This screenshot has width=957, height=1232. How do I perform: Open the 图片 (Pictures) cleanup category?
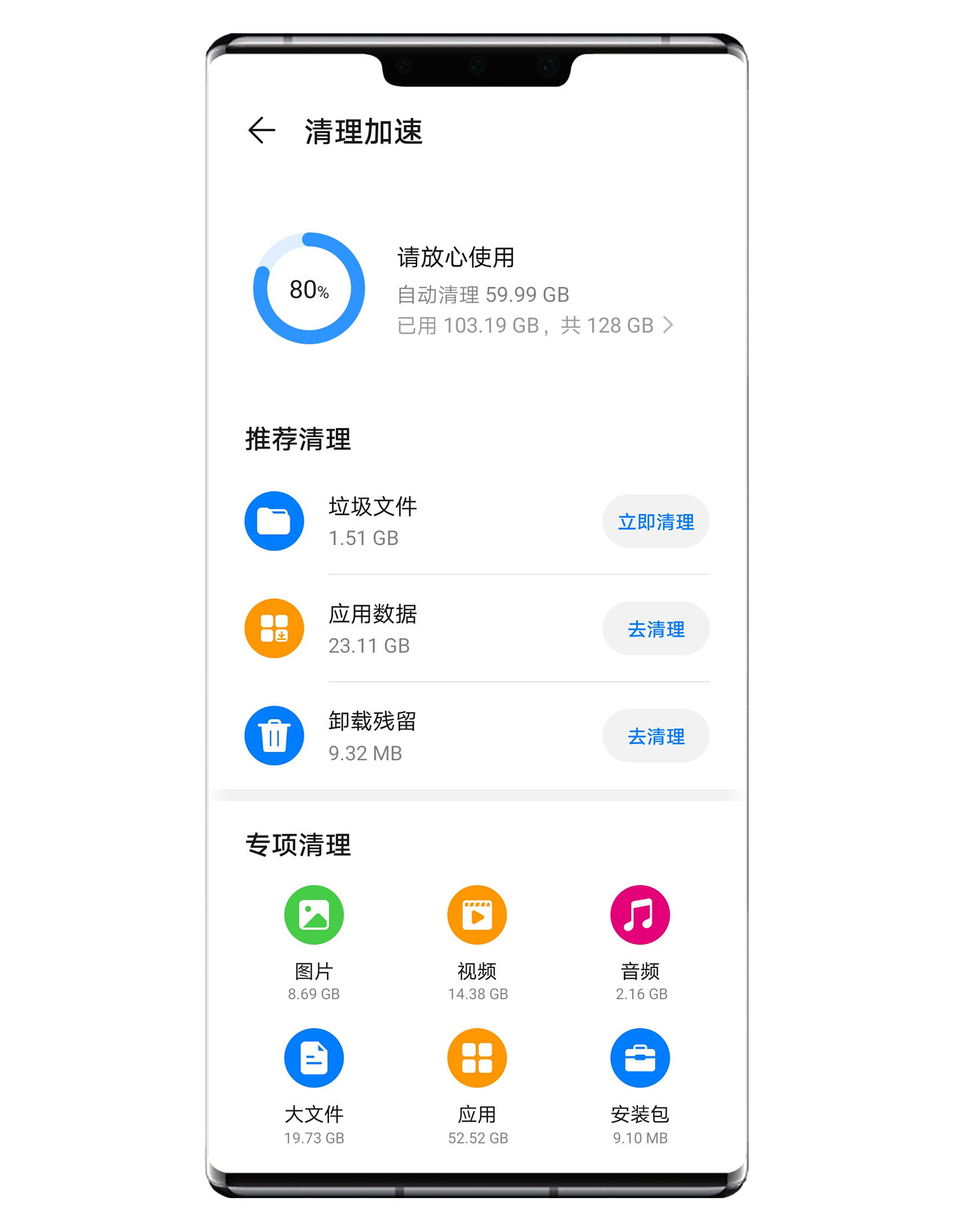coord(314,914)
